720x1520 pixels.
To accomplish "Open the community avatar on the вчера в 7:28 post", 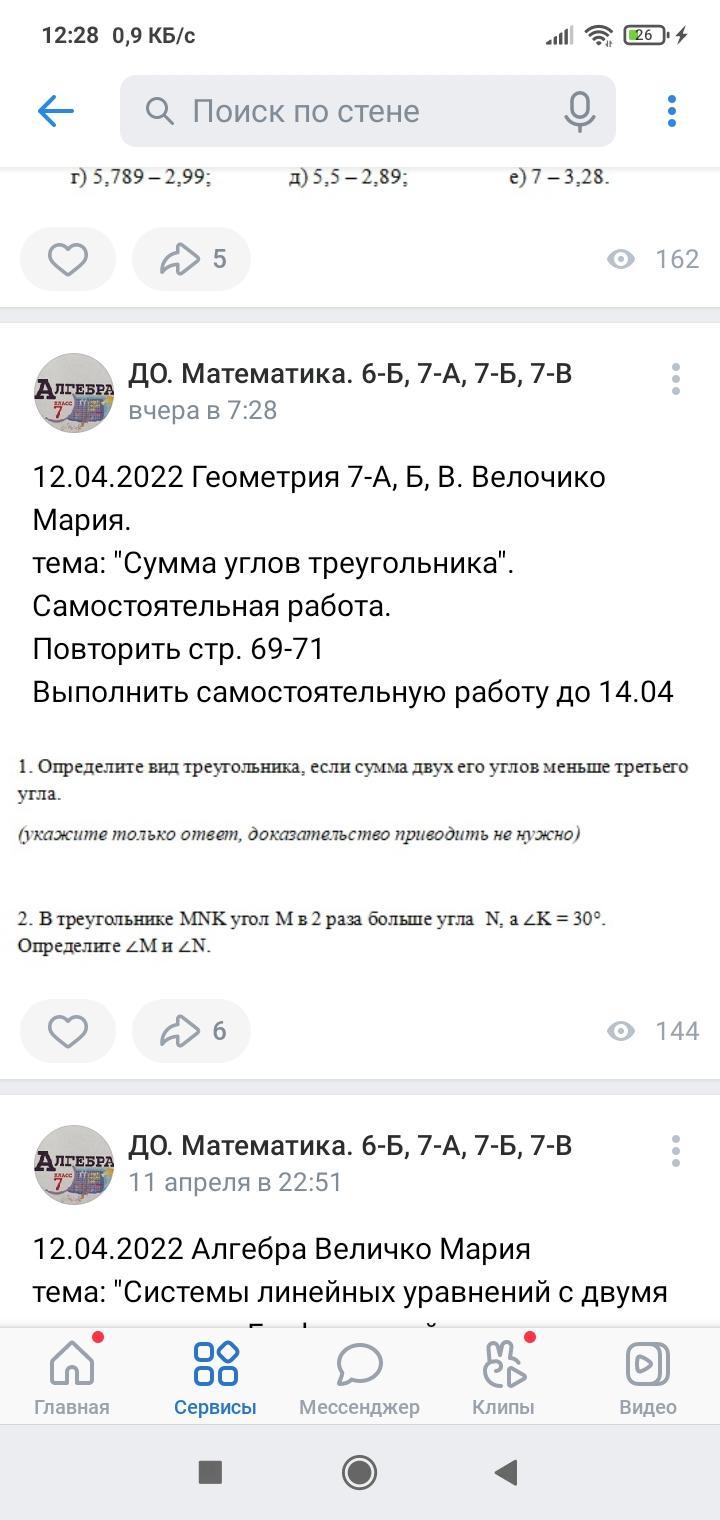I will point(74,392).
